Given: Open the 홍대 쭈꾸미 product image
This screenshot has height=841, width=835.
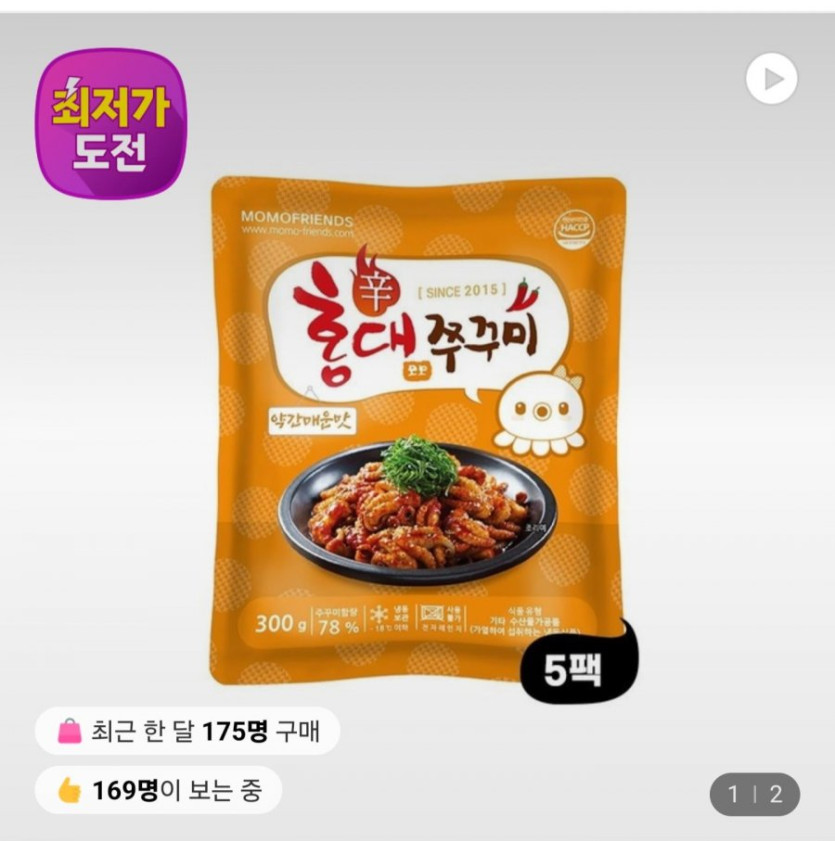Looking at the screenshot, I should tap(416, 430).
